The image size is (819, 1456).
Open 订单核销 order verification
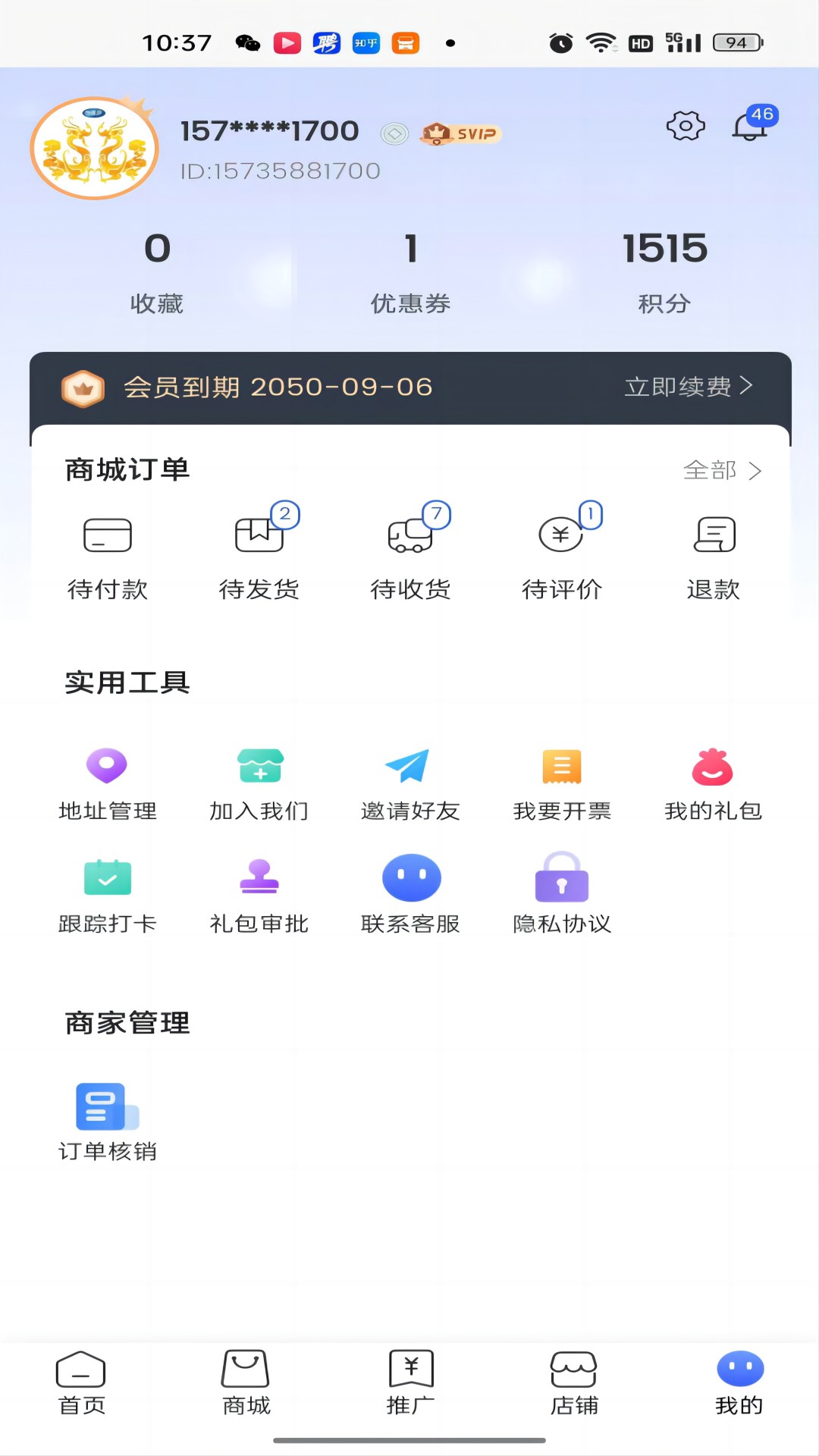click(x=108, y=1122)
